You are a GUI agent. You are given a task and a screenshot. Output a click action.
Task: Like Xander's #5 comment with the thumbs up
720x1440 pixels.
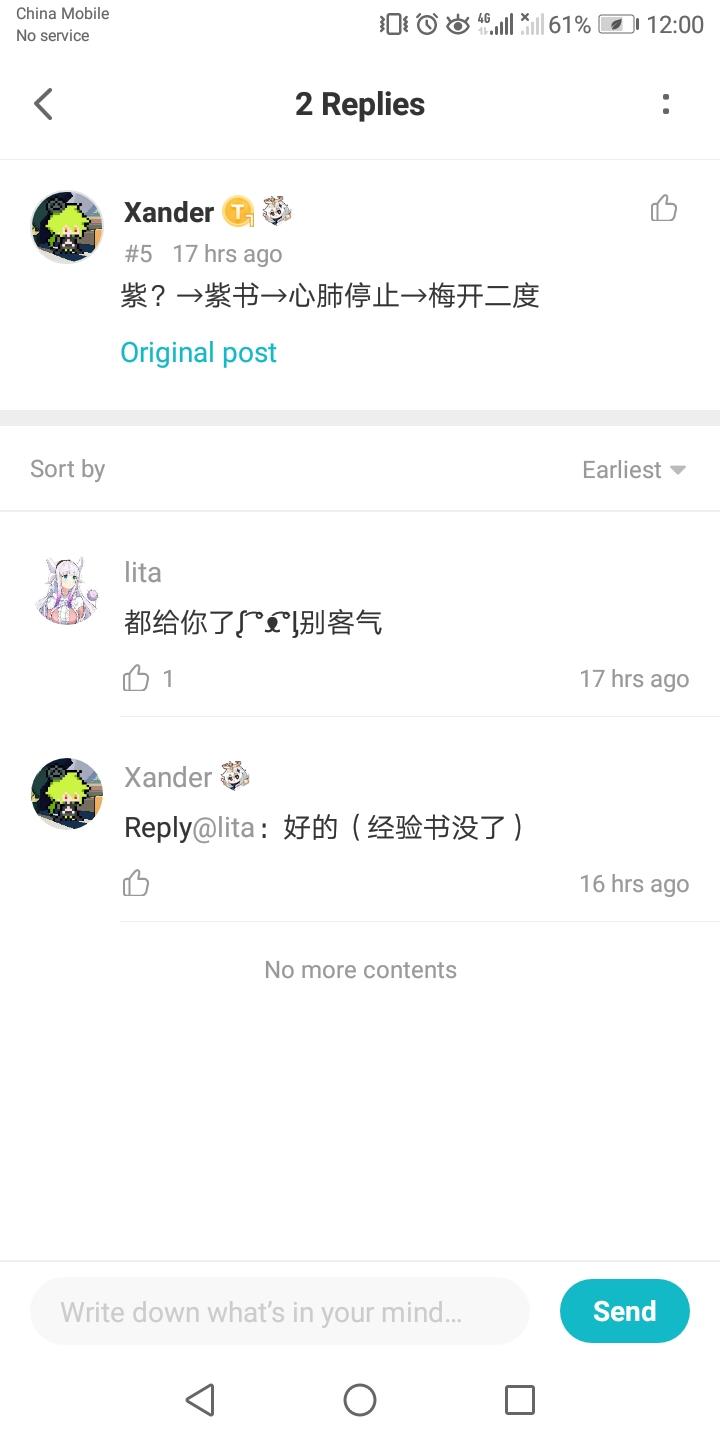point(664,208)
